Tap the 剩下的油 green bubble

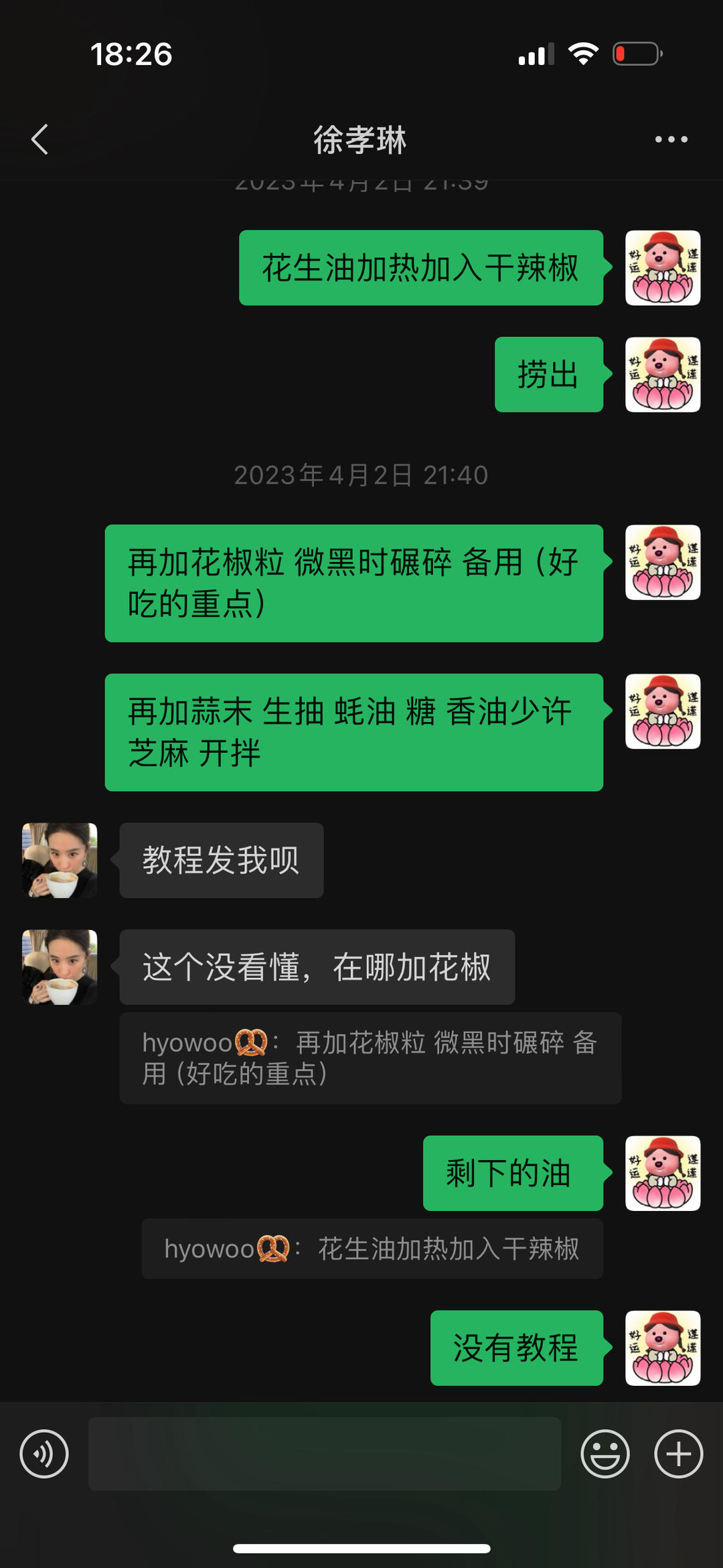513,1172
